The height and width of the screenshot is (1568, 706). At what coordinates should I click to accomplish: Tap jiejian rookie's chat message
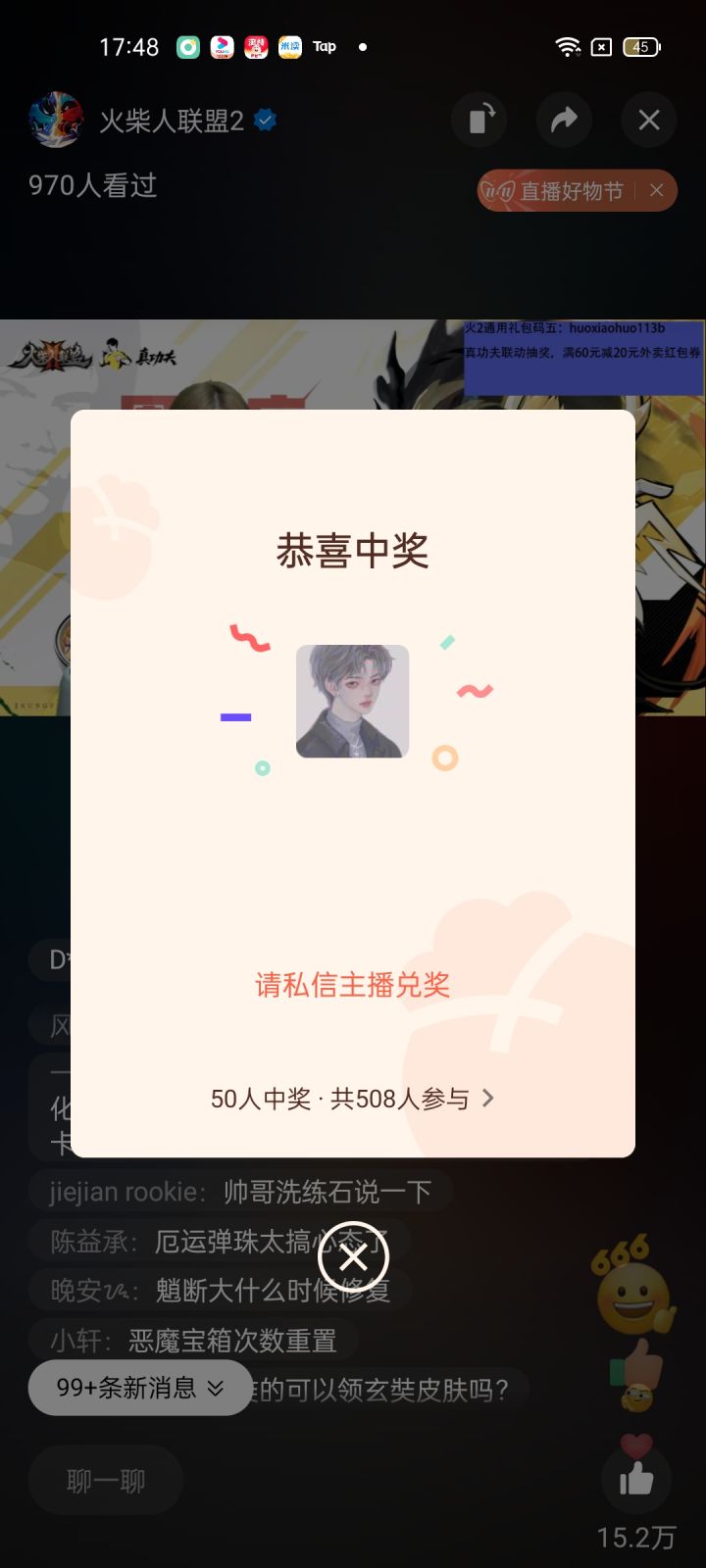235,1191
